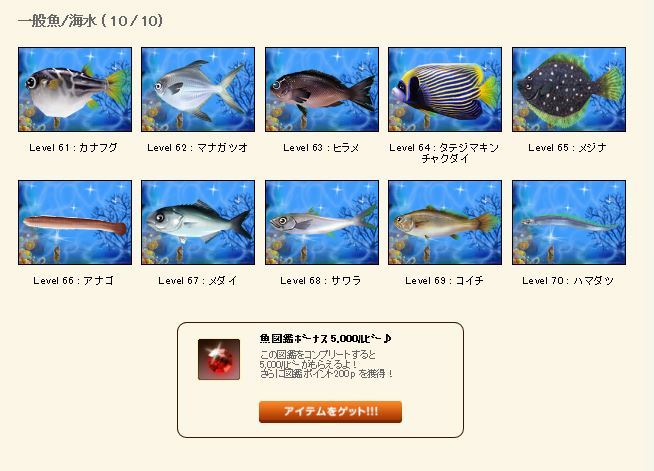View the Level 66 アナゴ fish card

coord(75,223)
